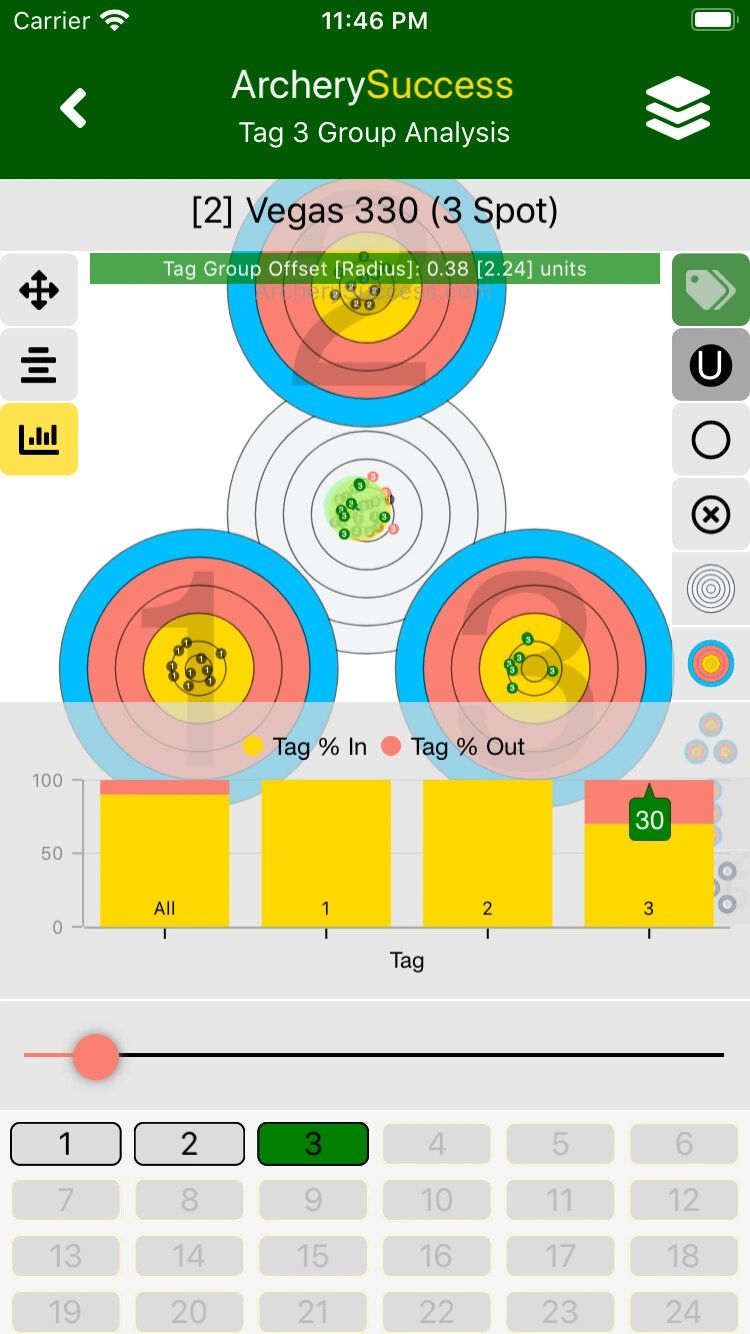
Task: Open the layers stack icon
Action: [x=678, y=108]
